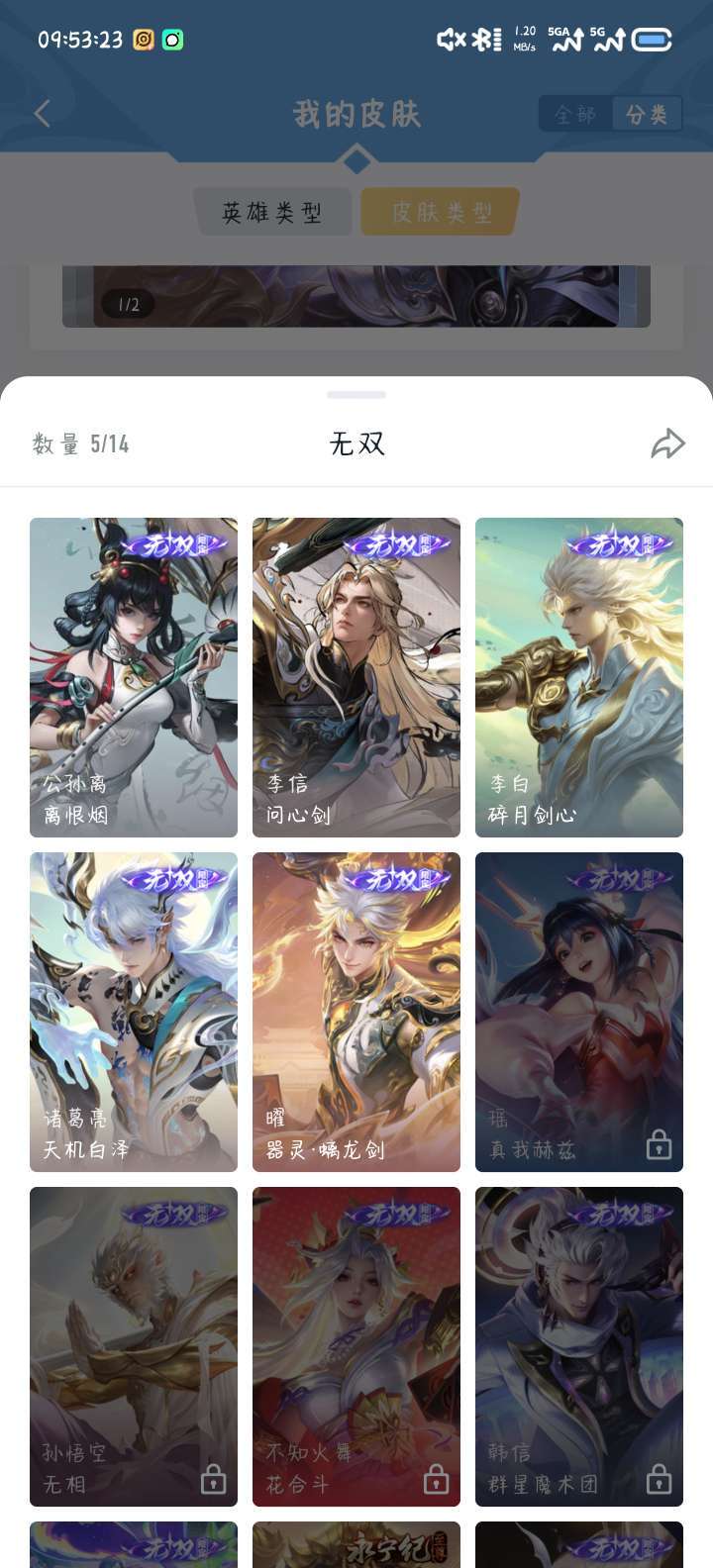Switch to the 全部 view
Screen dimensions: 713x1568
[x=575, y=115]
